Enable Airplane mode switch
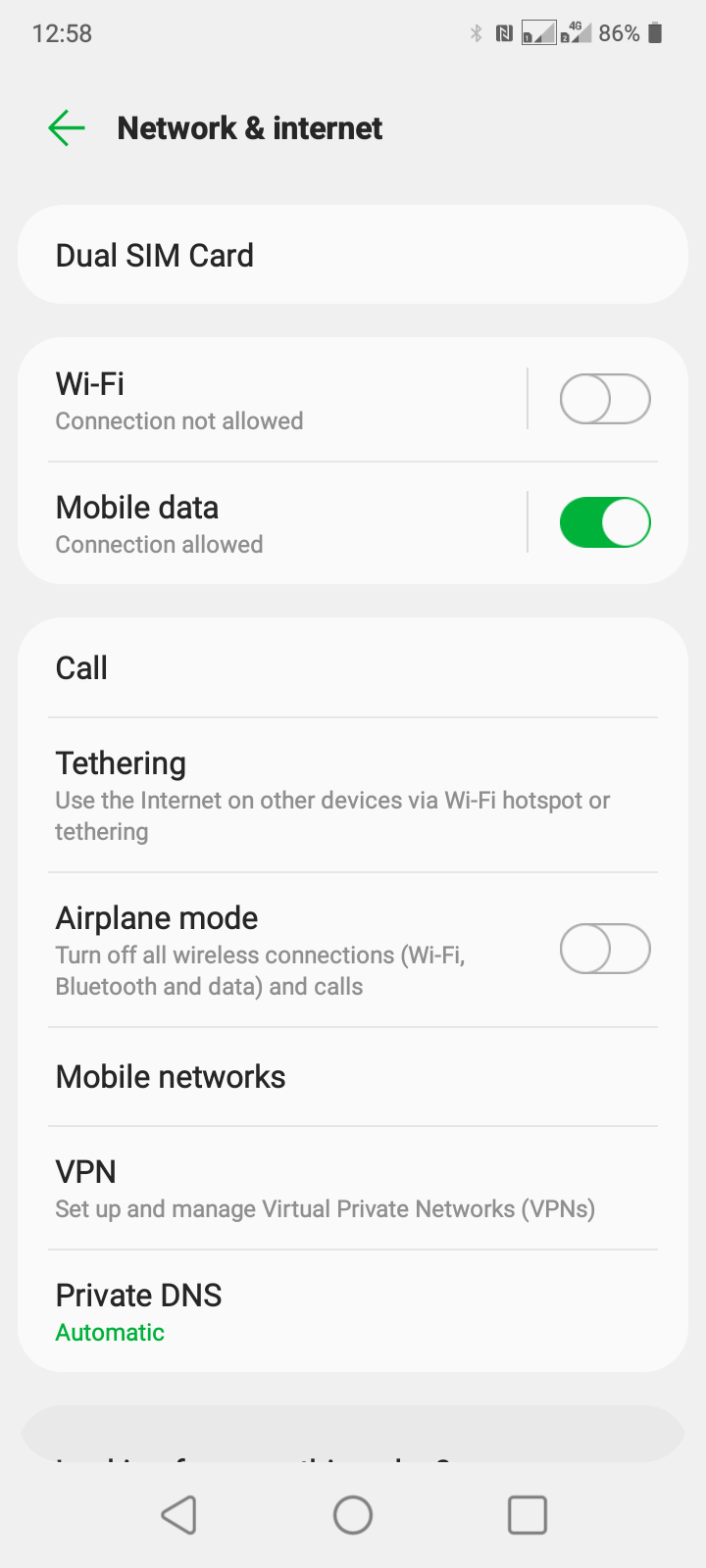This screenshot has width=706, height=1568. click(604, 949)
